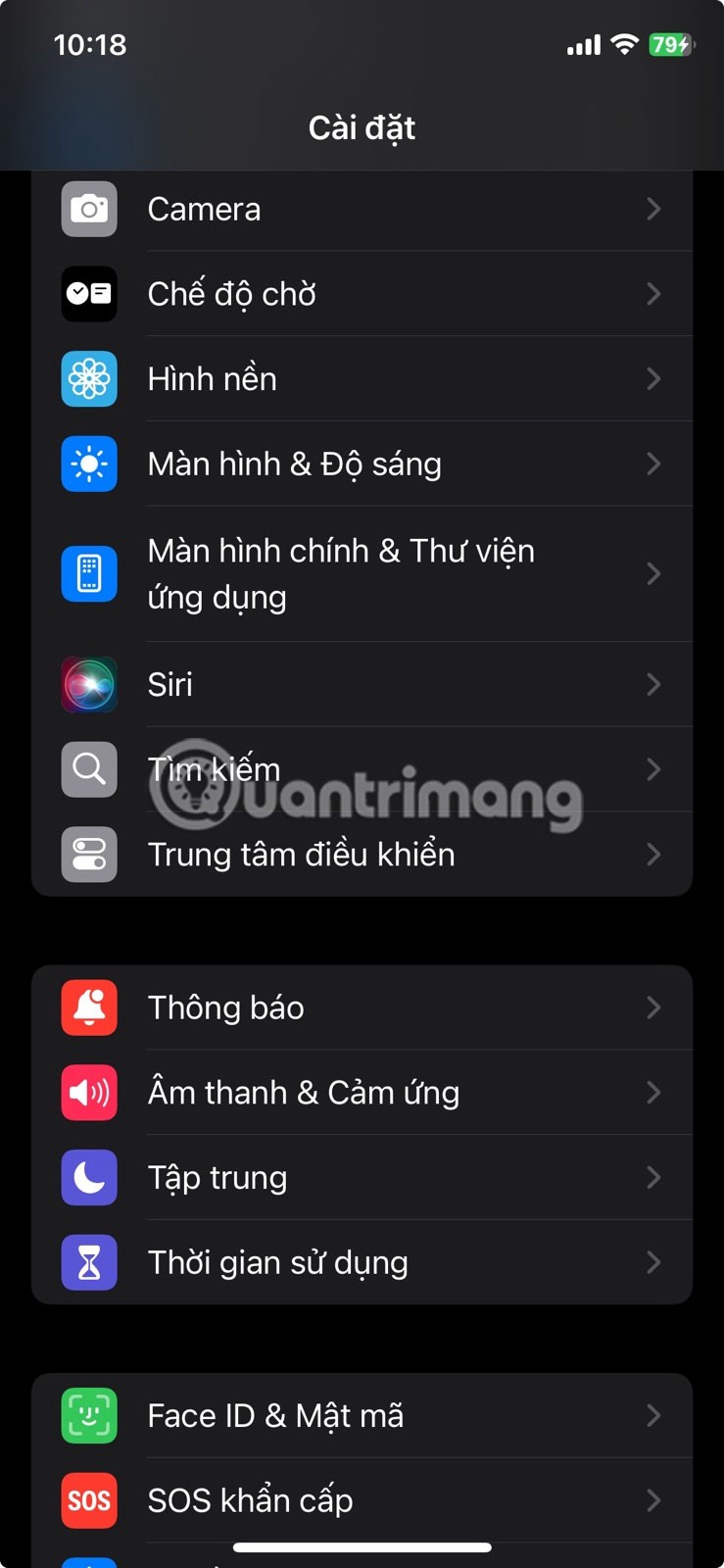The image size is (724, 1568).
Task: Open Âm thanh & Cảm ứng
Action: coord(362,1093)
